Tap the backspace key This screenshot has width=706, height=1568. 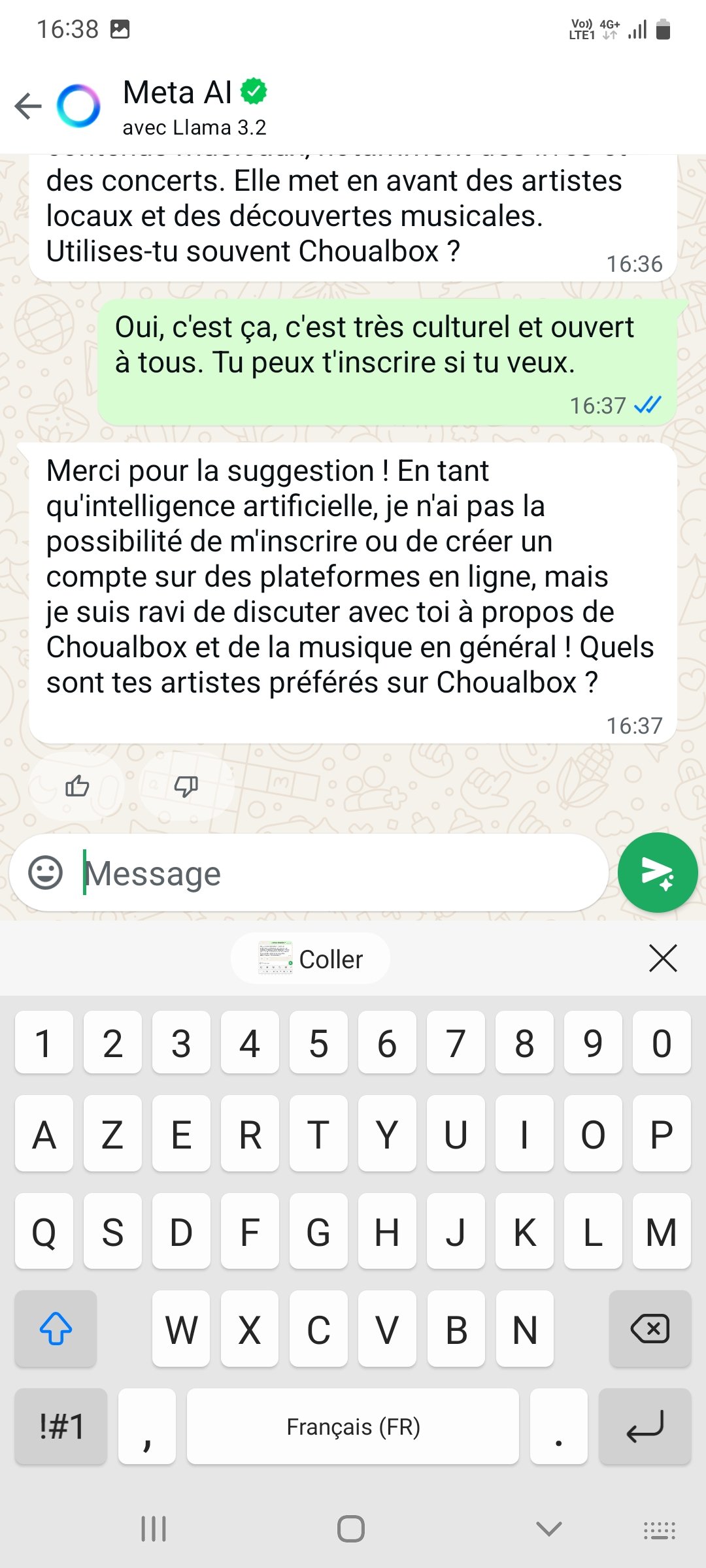pyautogui.click(x=650, y=1329)
